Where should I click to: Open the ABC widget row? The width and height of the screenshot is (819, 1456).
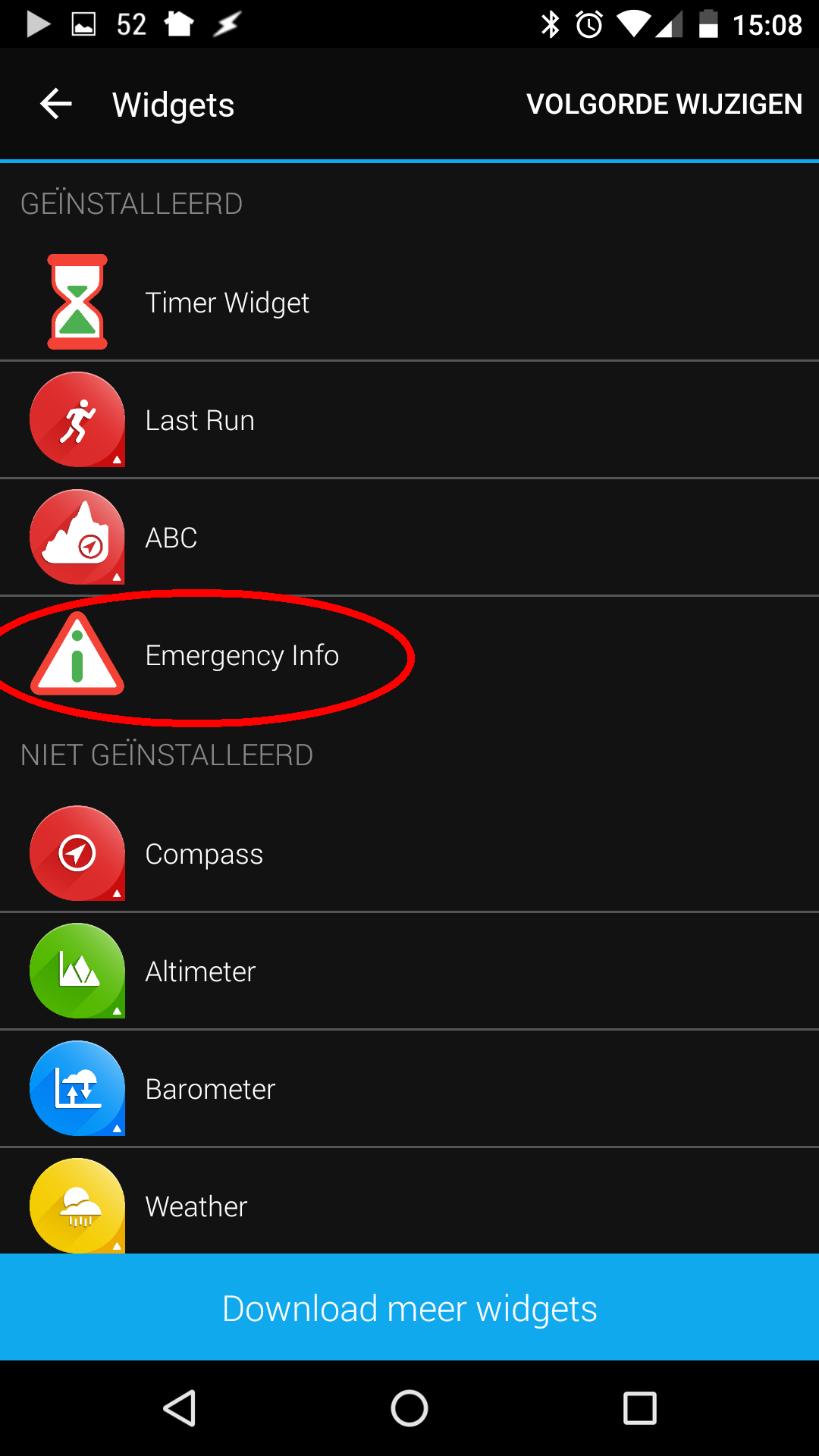(x=409, y=537)
